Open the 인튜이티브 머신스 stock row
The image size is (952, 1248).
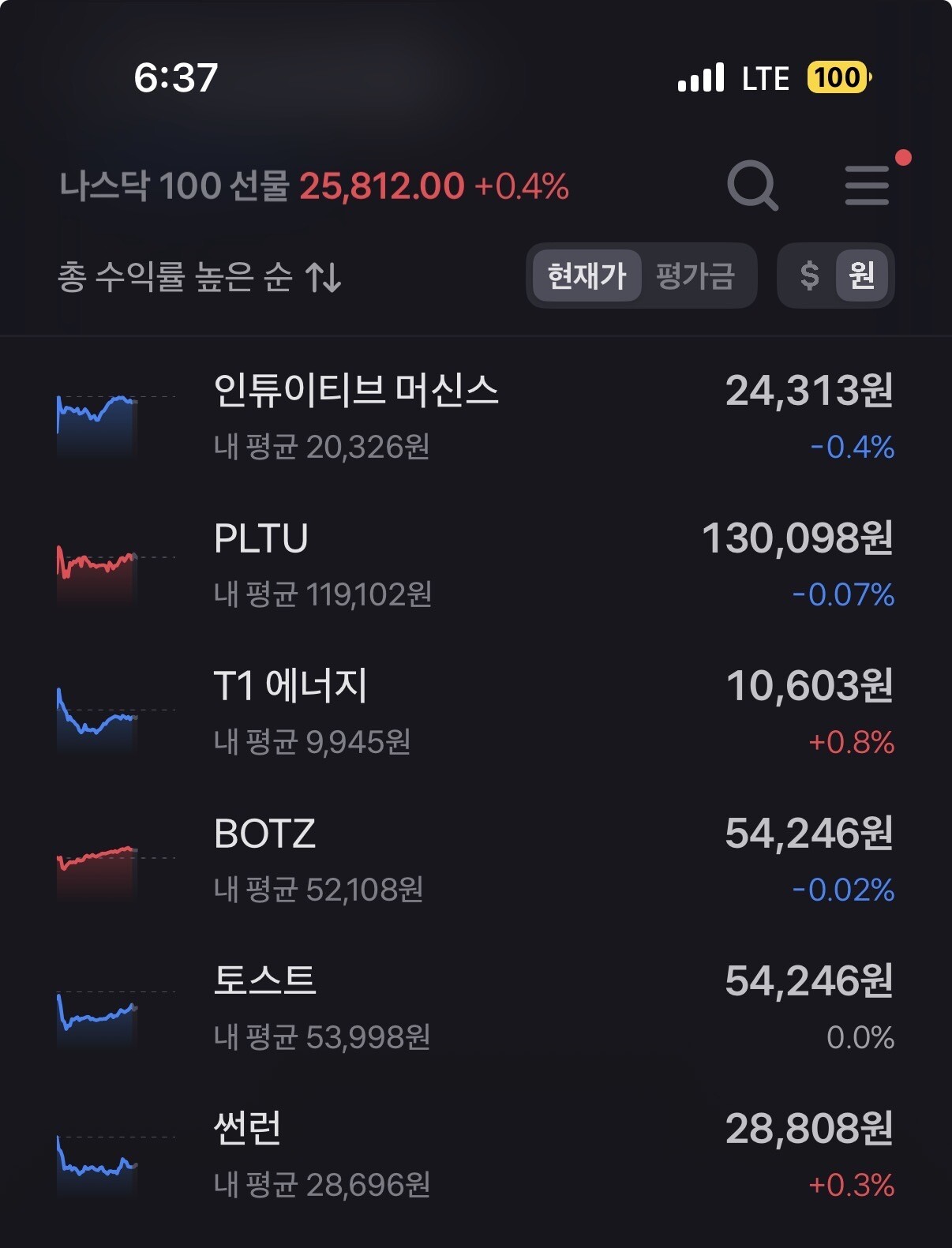point(474,418)
